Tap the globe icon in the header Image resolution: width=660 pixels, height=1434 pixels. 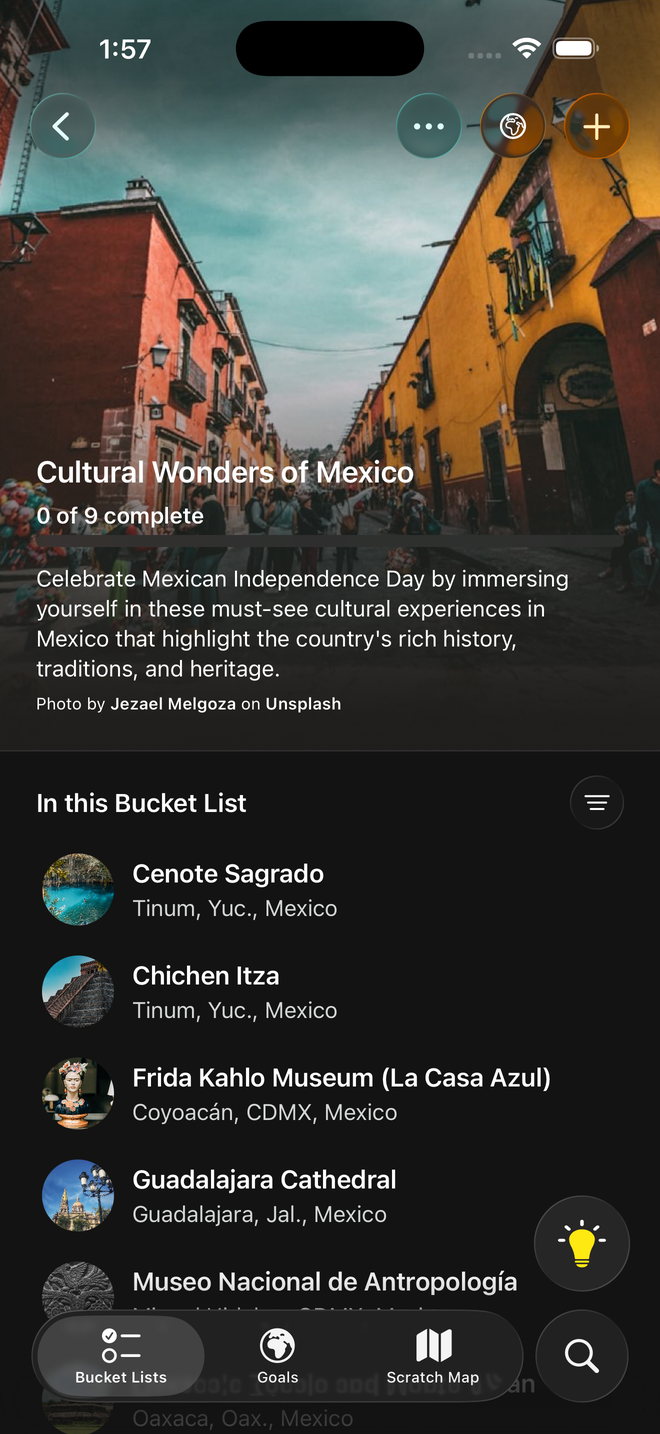[513, 127]
